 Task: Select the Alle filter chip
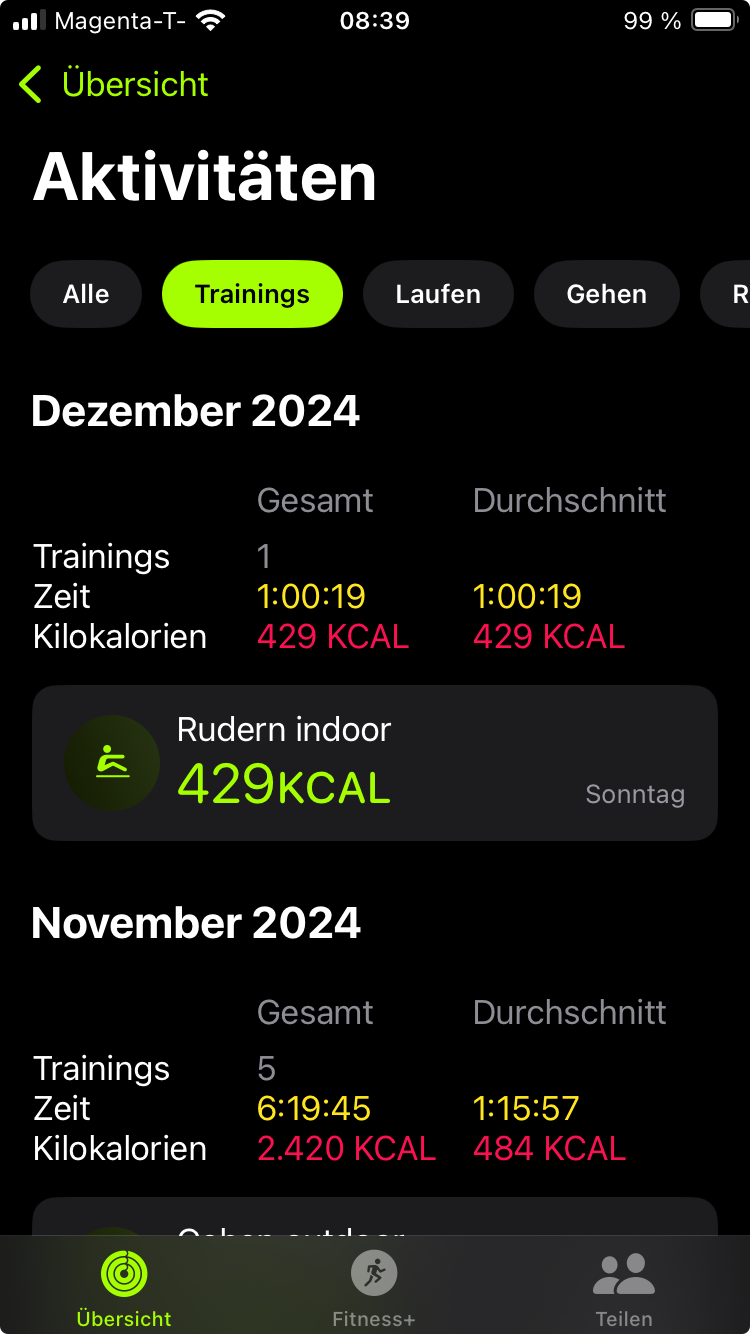pos(86,294)
